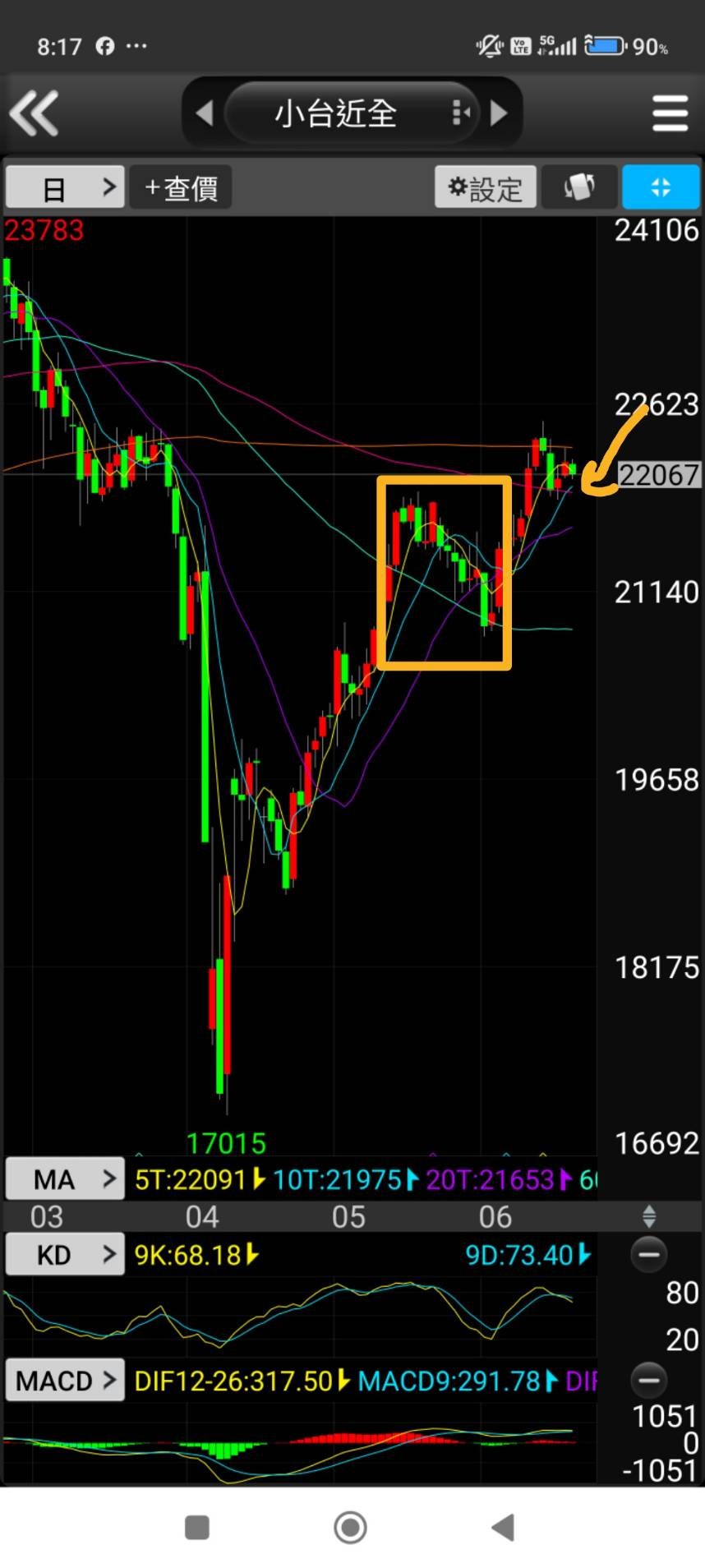
Task: Open the 設定 chart settings
Action: click(x=486, y=188)
